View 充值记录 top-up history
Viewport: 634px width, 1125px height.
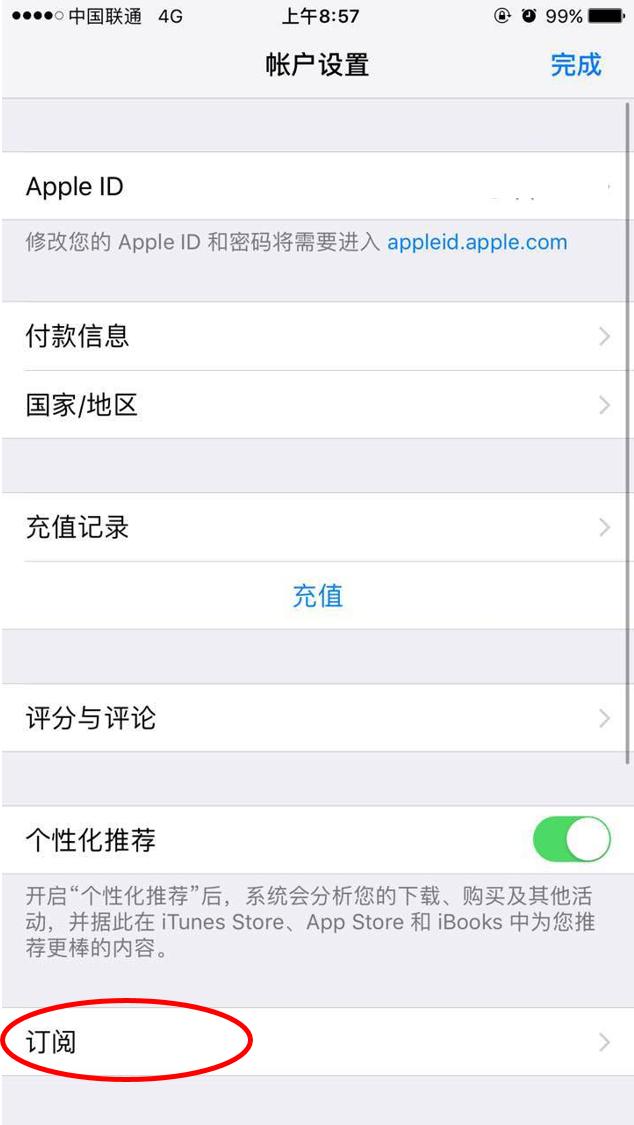coord(317,527)
